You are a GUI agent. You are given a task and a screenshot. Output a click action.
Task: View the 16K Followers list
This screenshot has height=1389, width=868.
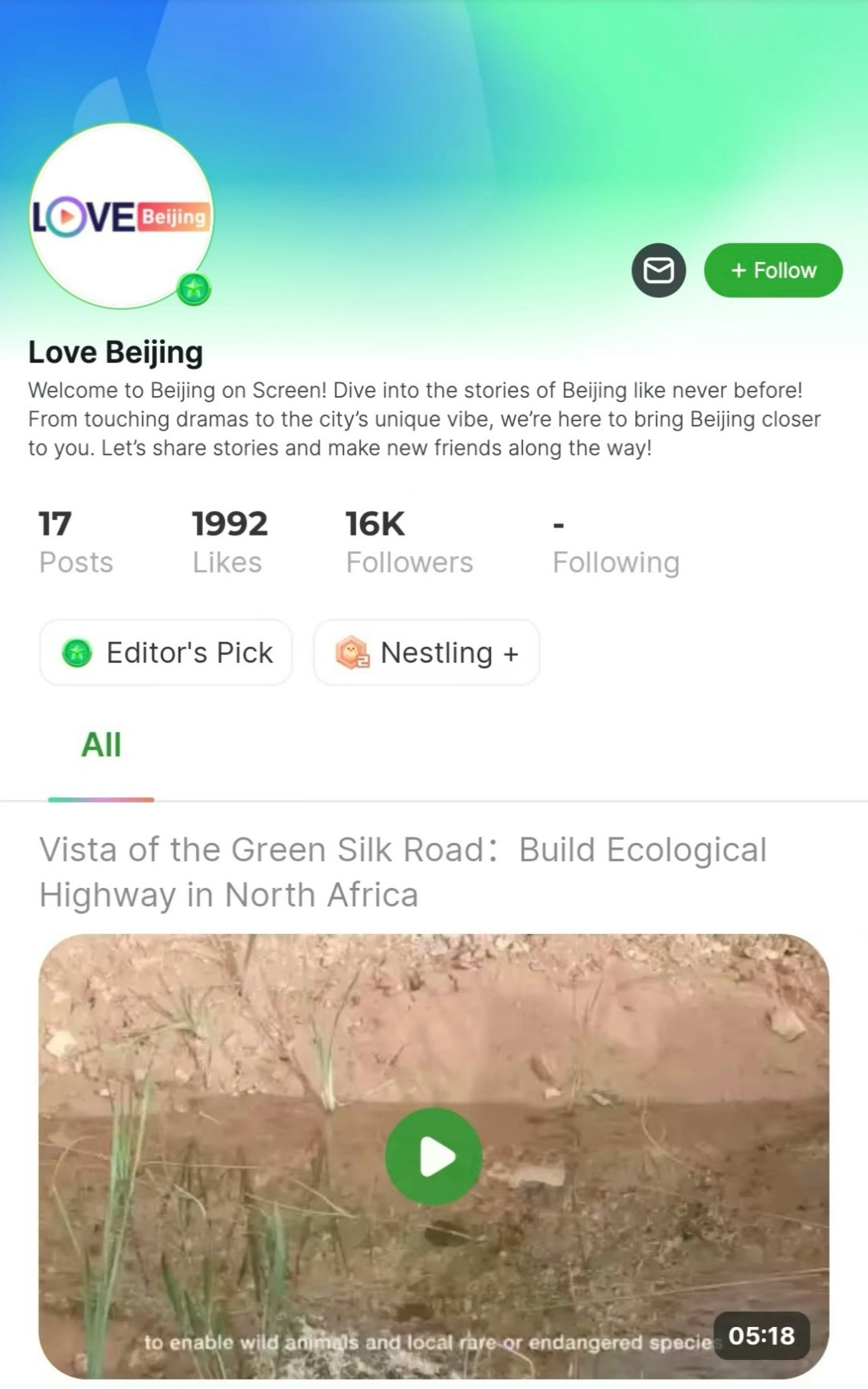[x=408, y=542]
